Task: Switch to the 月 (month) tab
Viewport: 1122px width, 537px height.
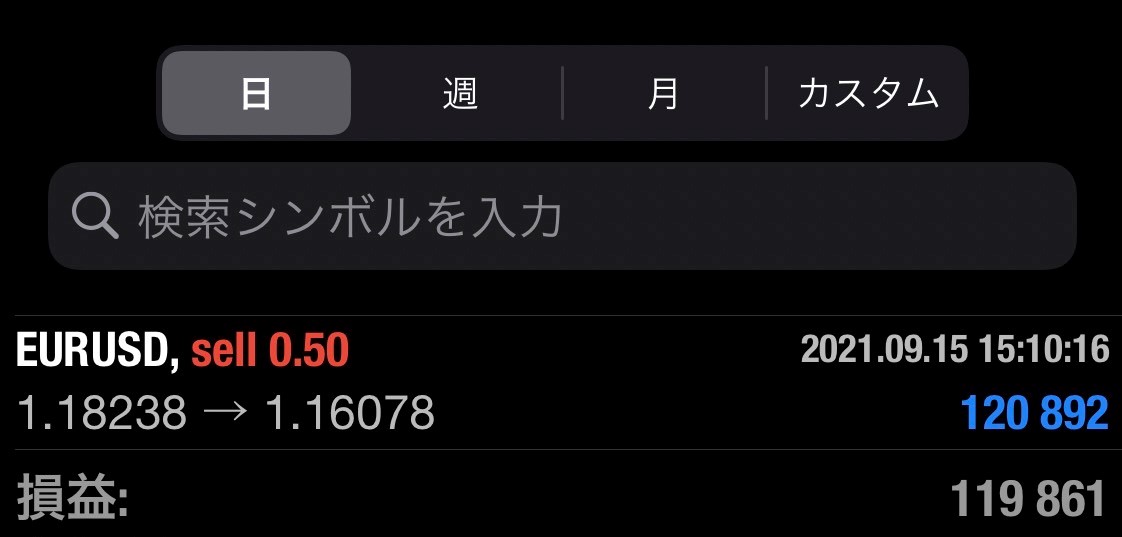Action: [664, 93]
